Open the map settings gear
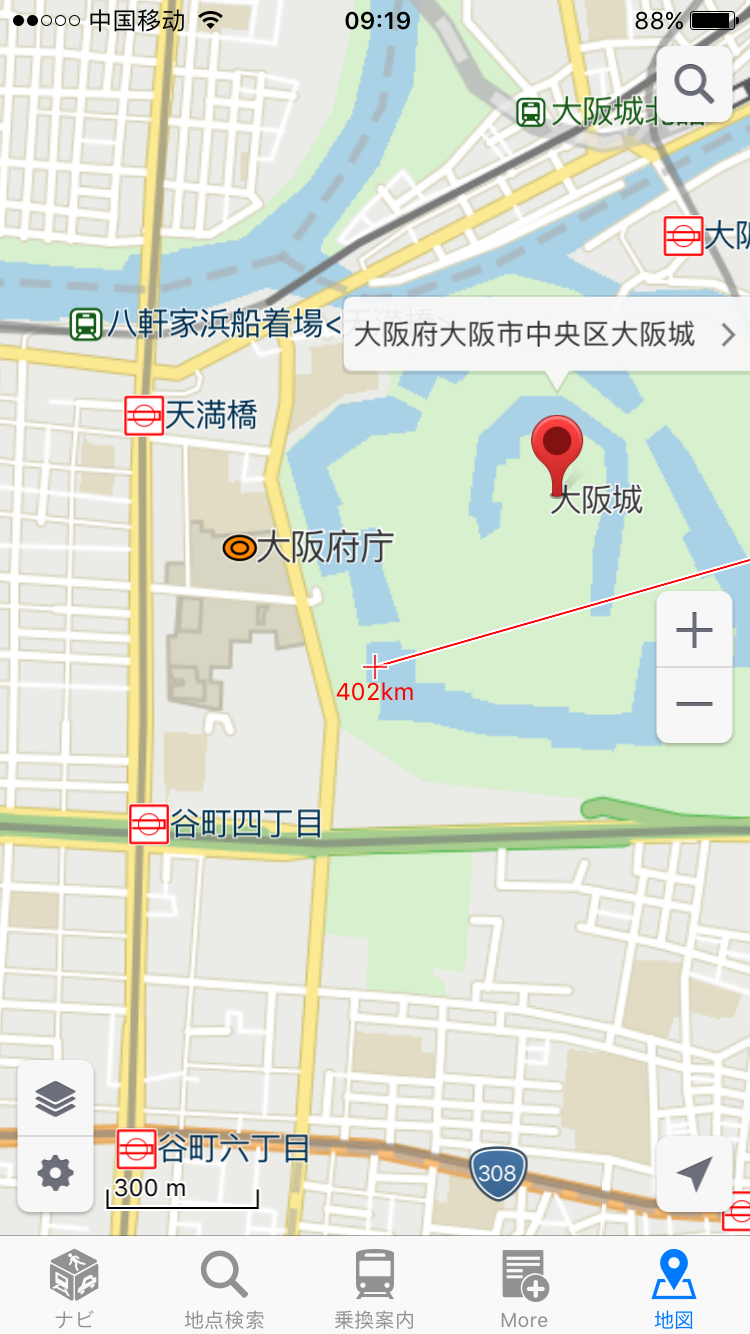This screenshot has height=1334, width=750. point(55,1173)
